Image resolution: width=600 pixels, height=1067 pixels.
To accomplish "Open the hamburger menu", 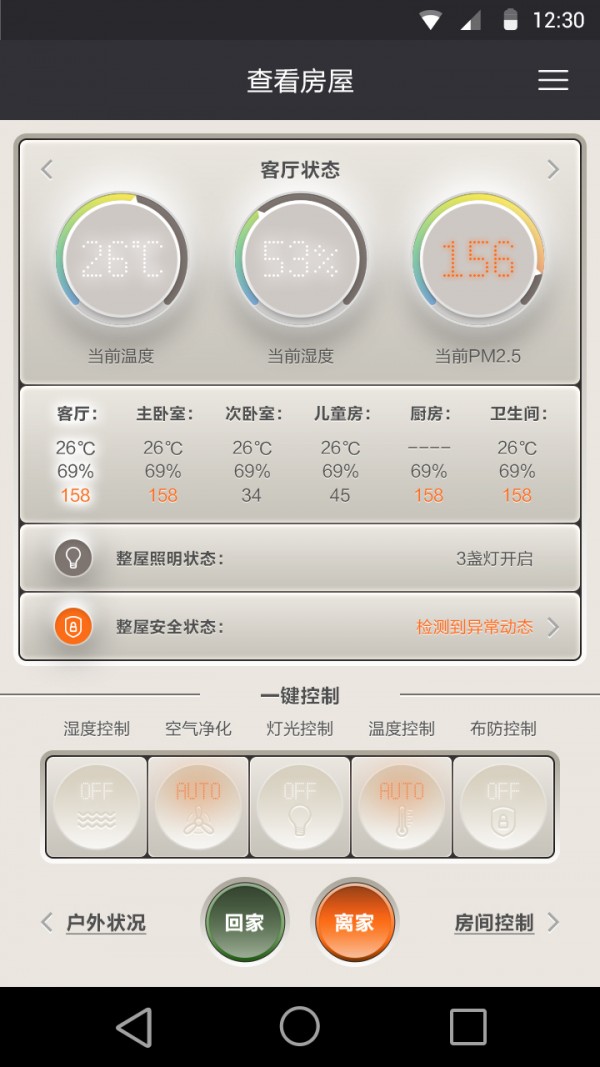I will [x=553, y=80].
